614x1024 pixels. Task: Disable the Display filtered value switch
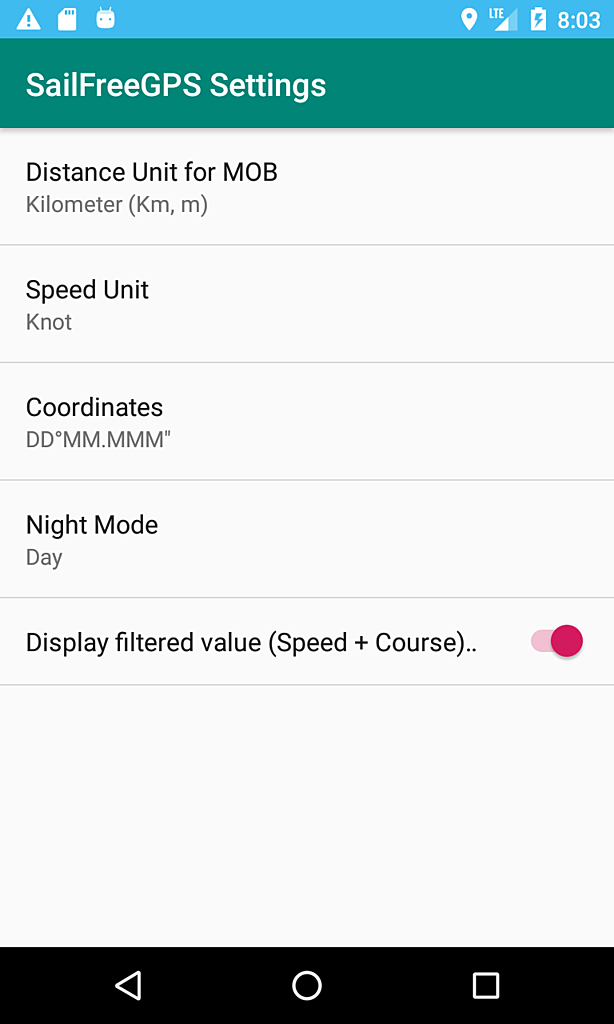(x=556, y=641)
